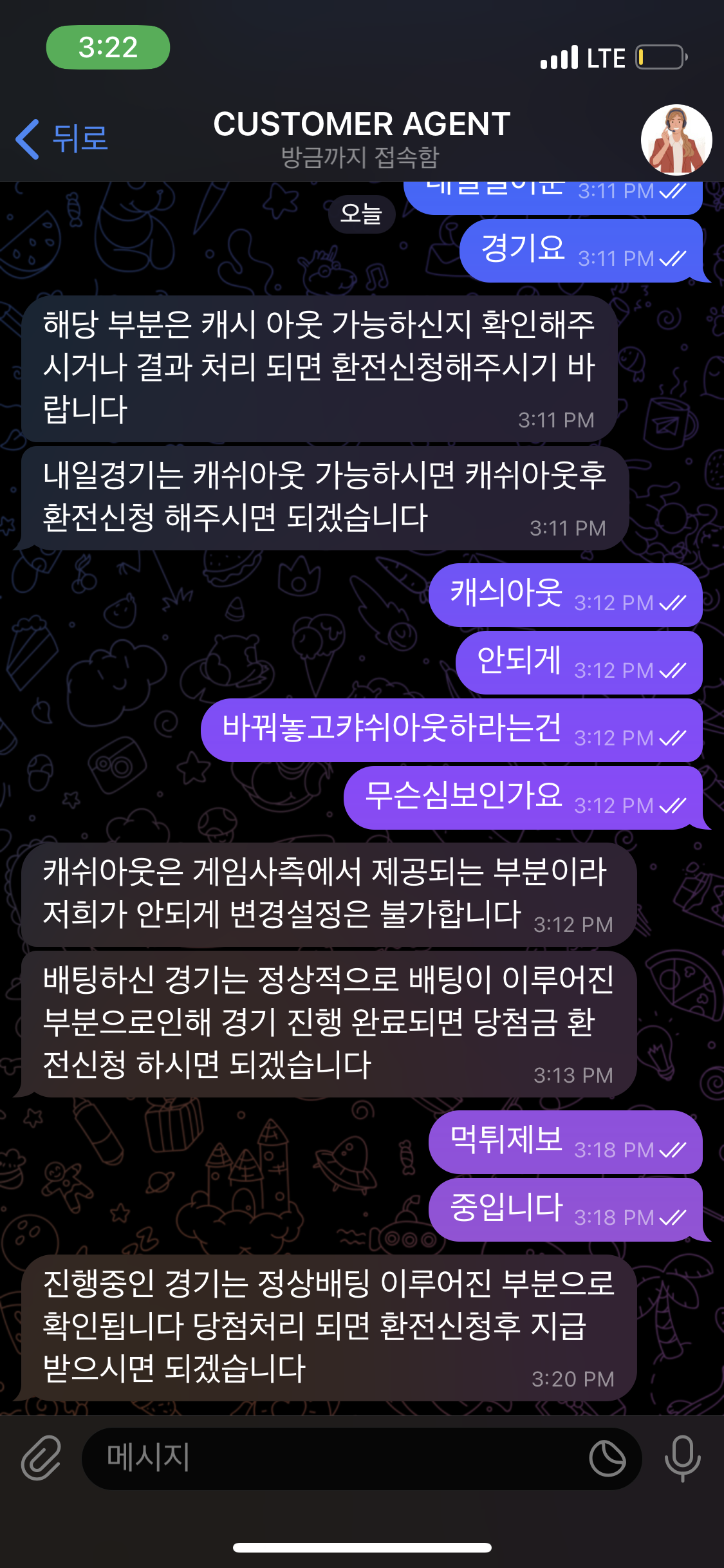724x1568 pixels.
Task: Open CUSTOMER AGENT profile avatar
Action: pos(676,140)
